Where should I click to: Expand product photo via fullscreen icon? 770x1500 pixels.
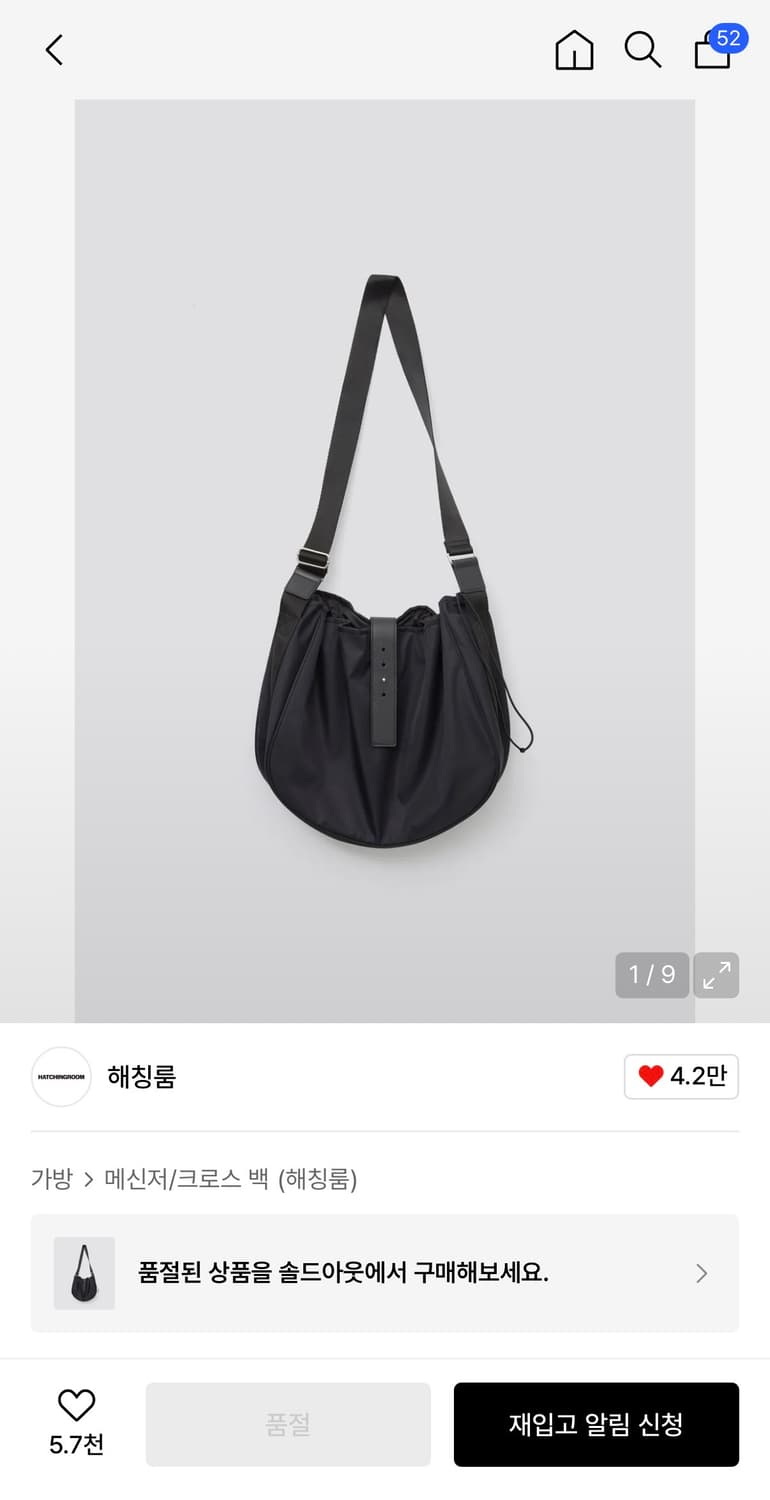coord(716,975)
